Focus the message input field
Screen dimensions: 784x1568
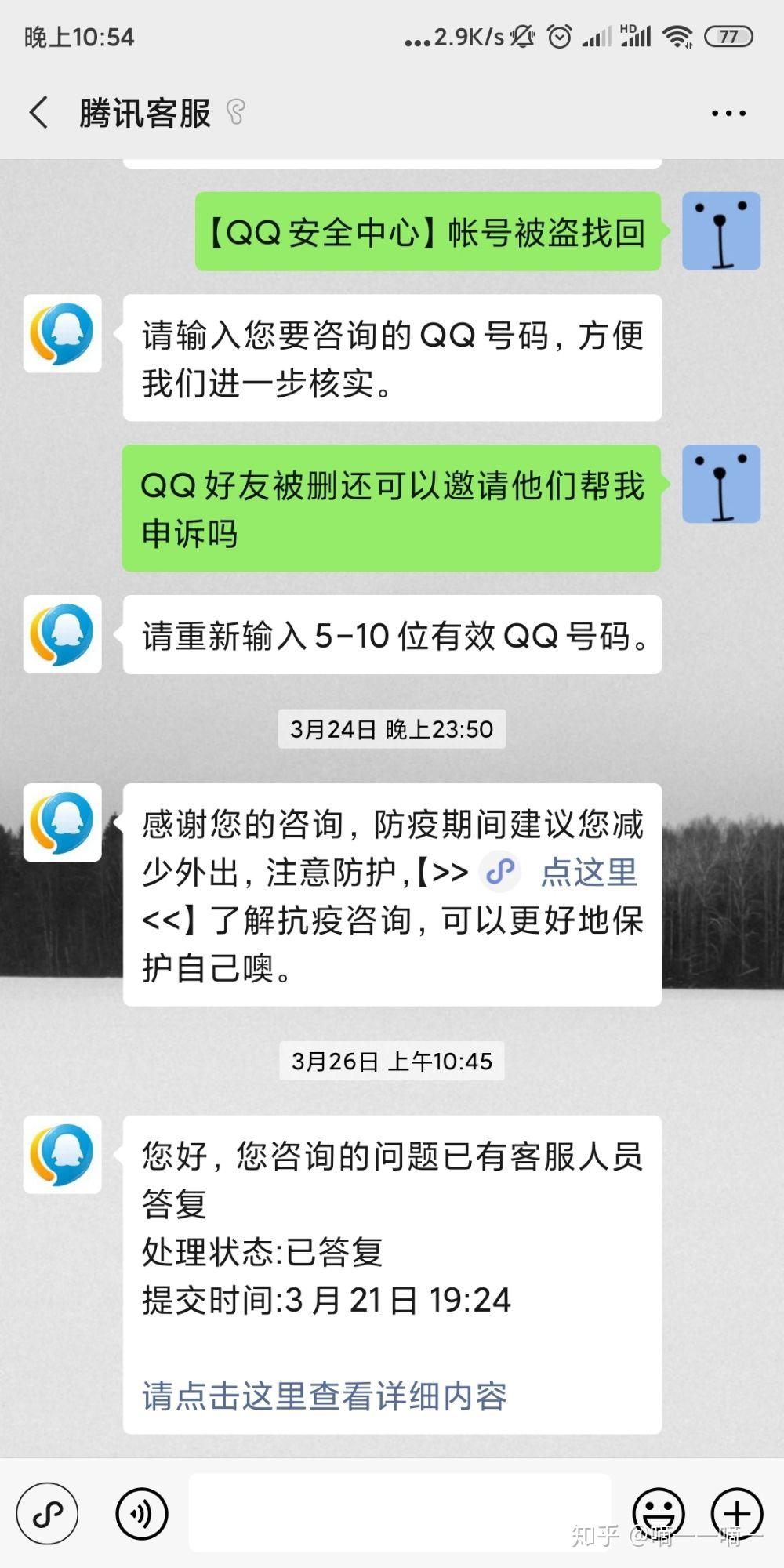400,1512
